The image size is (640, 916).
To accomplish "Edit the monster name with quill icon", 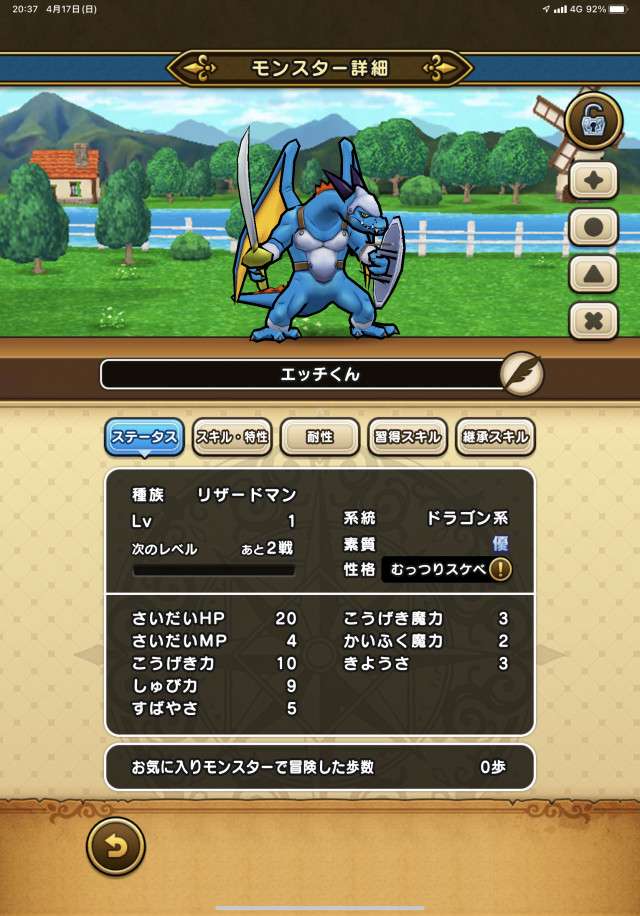I will coord(522,375).
